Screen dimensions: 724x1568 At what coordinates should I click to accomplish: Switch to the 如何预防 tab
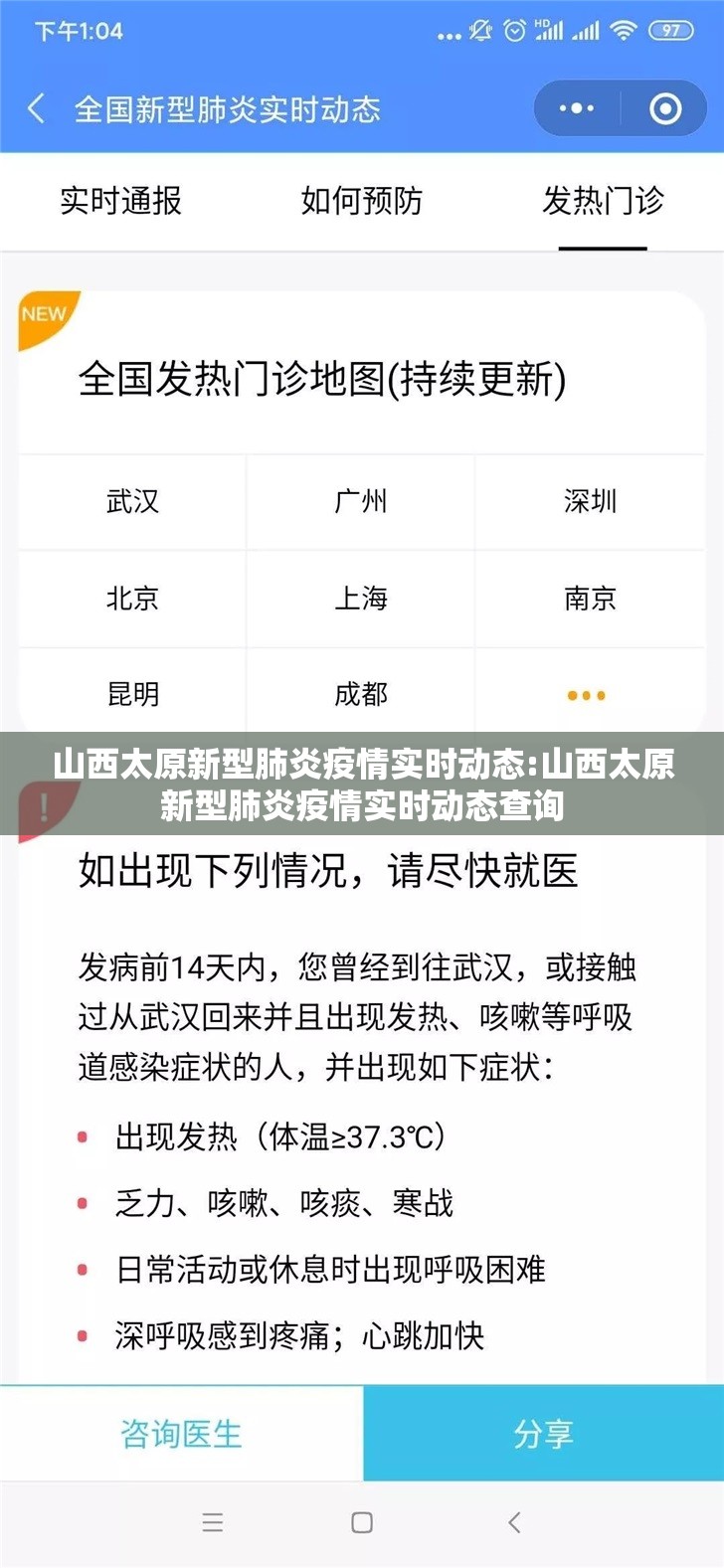click(361, 201)
